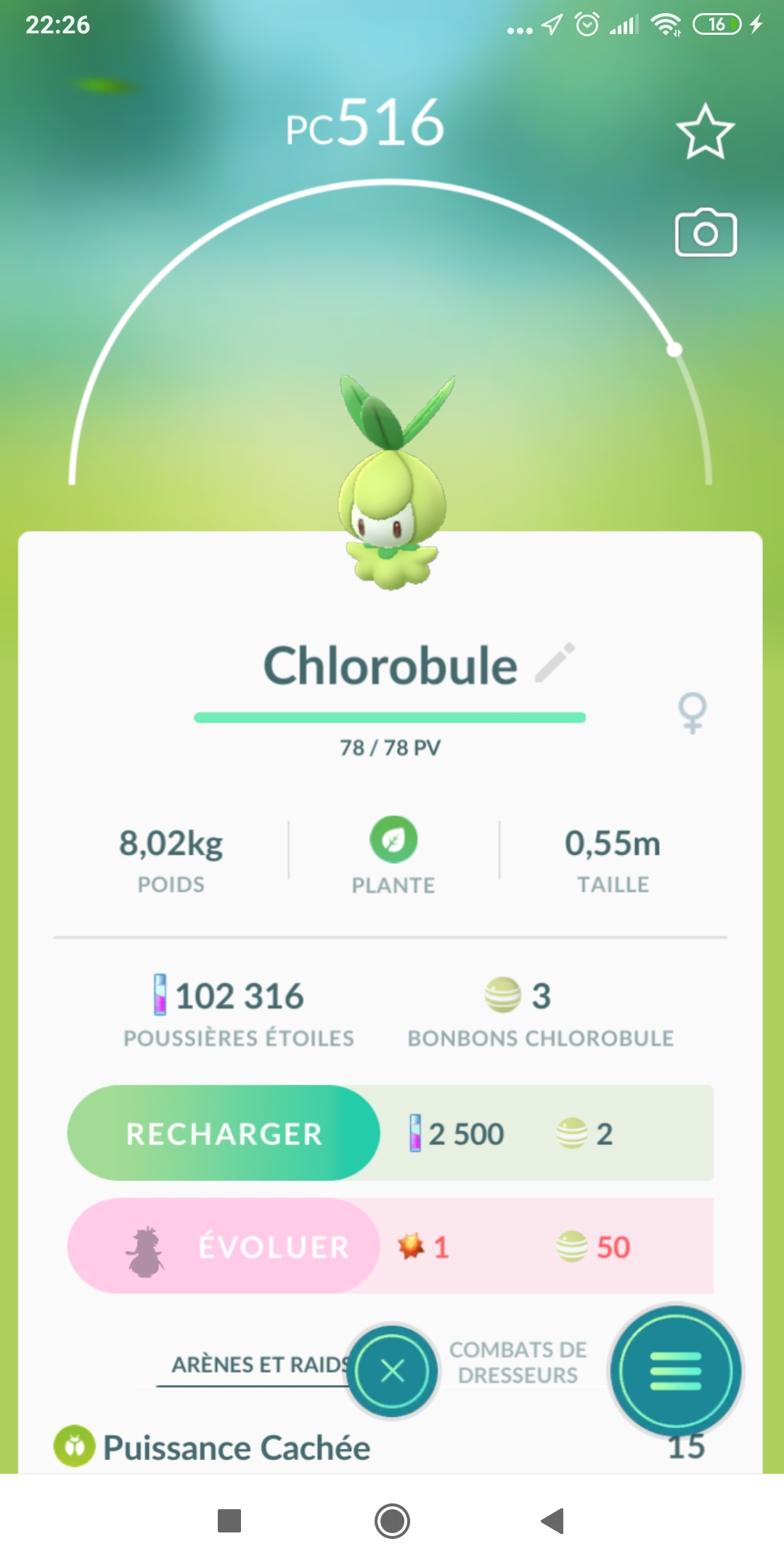Open the round green menu button
The image size is (784, 1568).
675,1371
